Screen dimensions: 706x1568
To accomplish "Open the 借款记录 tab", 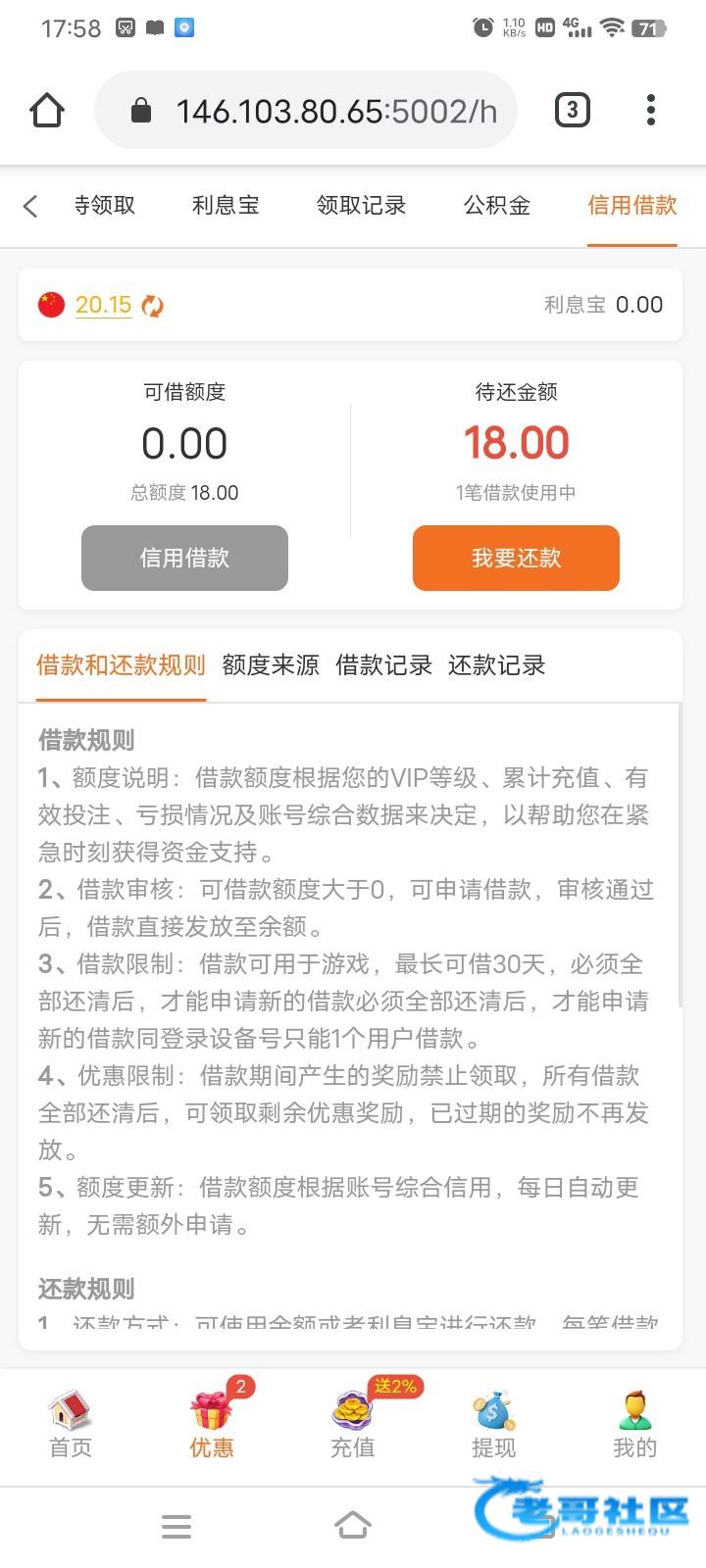I will click(383, 665).
